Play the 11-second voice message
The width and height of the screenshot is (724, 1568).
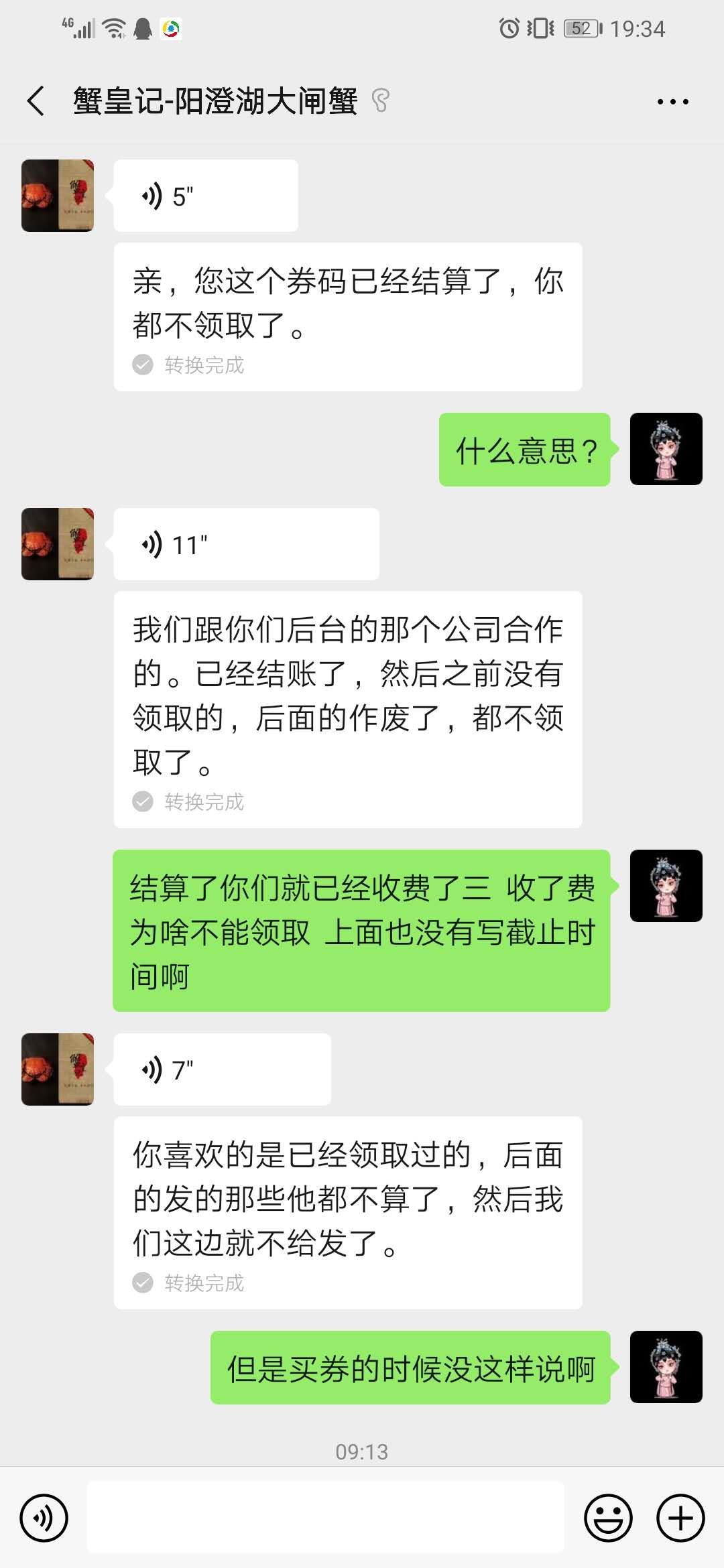click(x=245, y=545)
